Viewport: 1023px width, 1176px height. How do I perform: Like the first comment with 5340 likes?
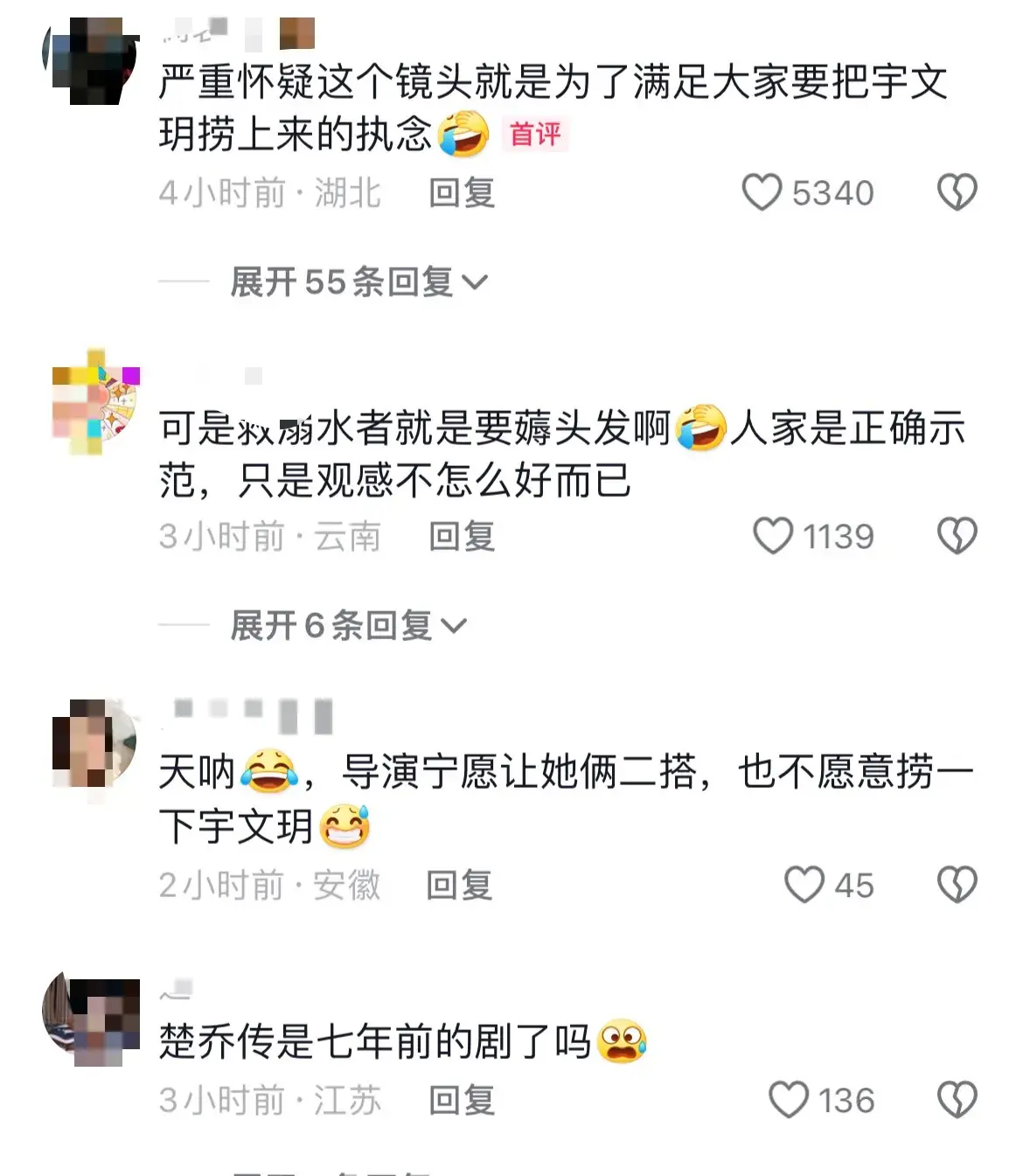(x=765, y=191)
